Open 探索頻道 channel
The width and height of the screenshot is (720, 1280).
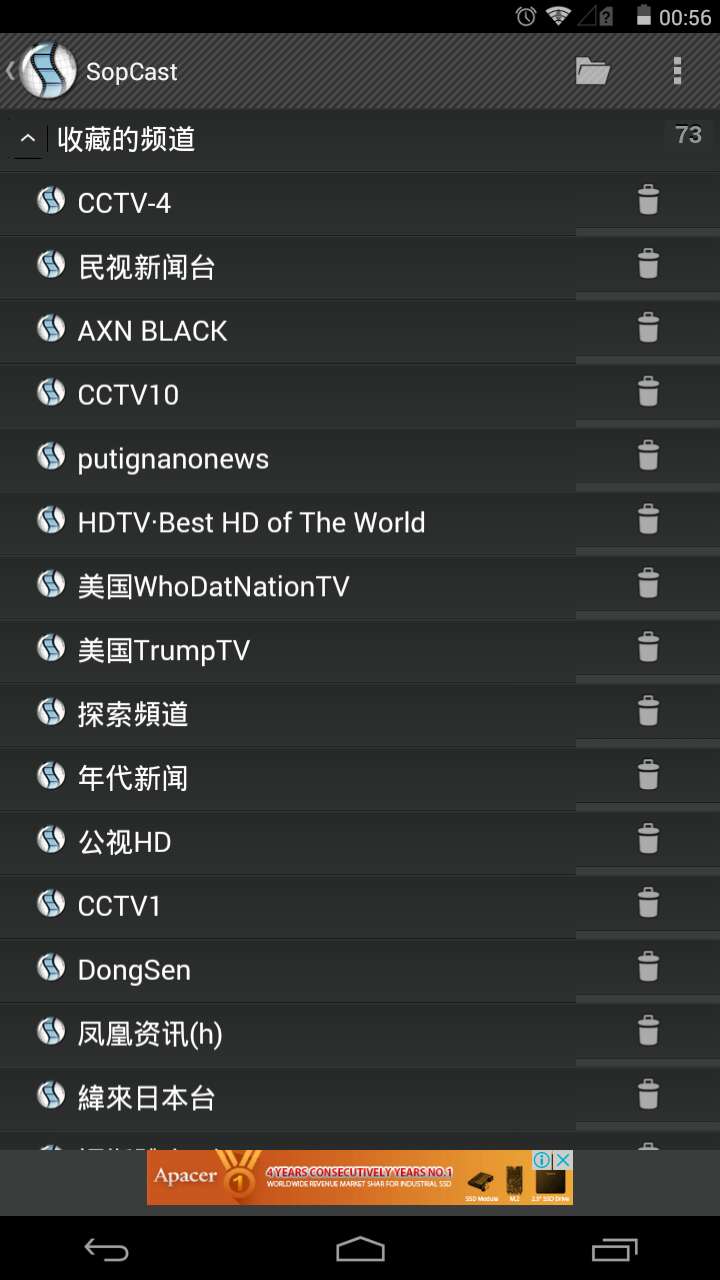pos(288,715)
